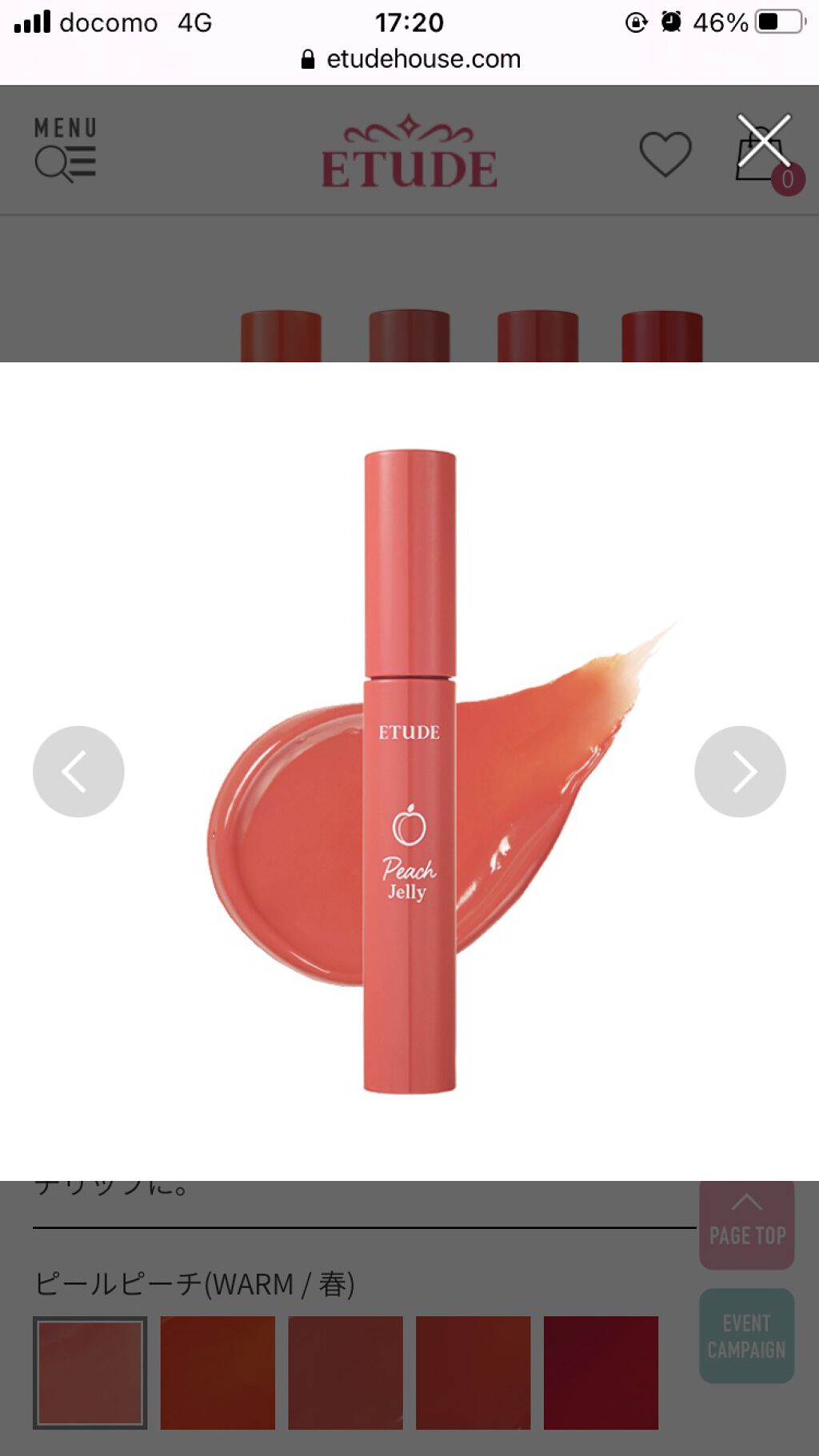Choose the orange-red color swatch
The height and width of the screenshot is (1456, 819).
point(218,1372)
